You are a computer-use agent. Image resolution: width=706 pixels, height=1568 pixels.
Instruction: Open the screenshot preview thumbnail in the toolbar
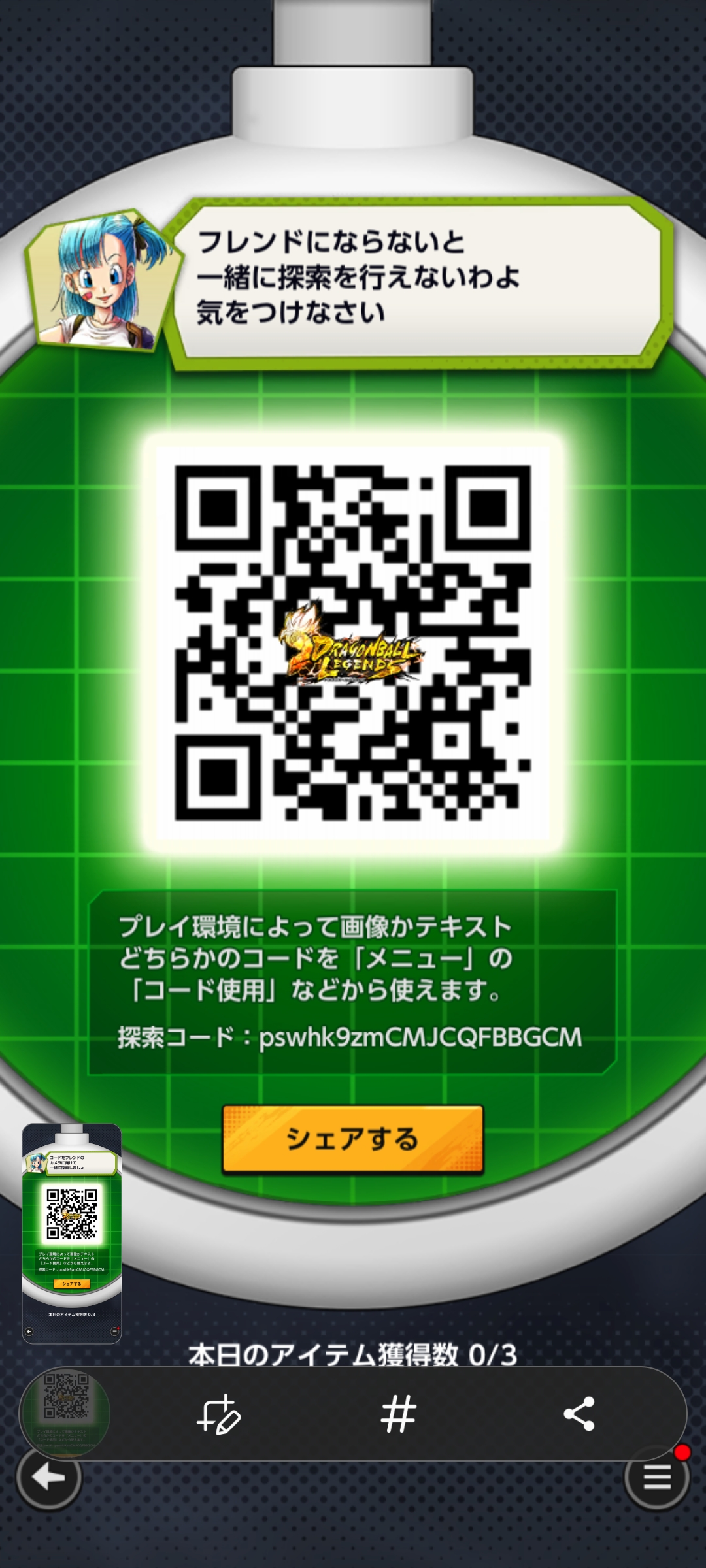(x=65, y=1413)
